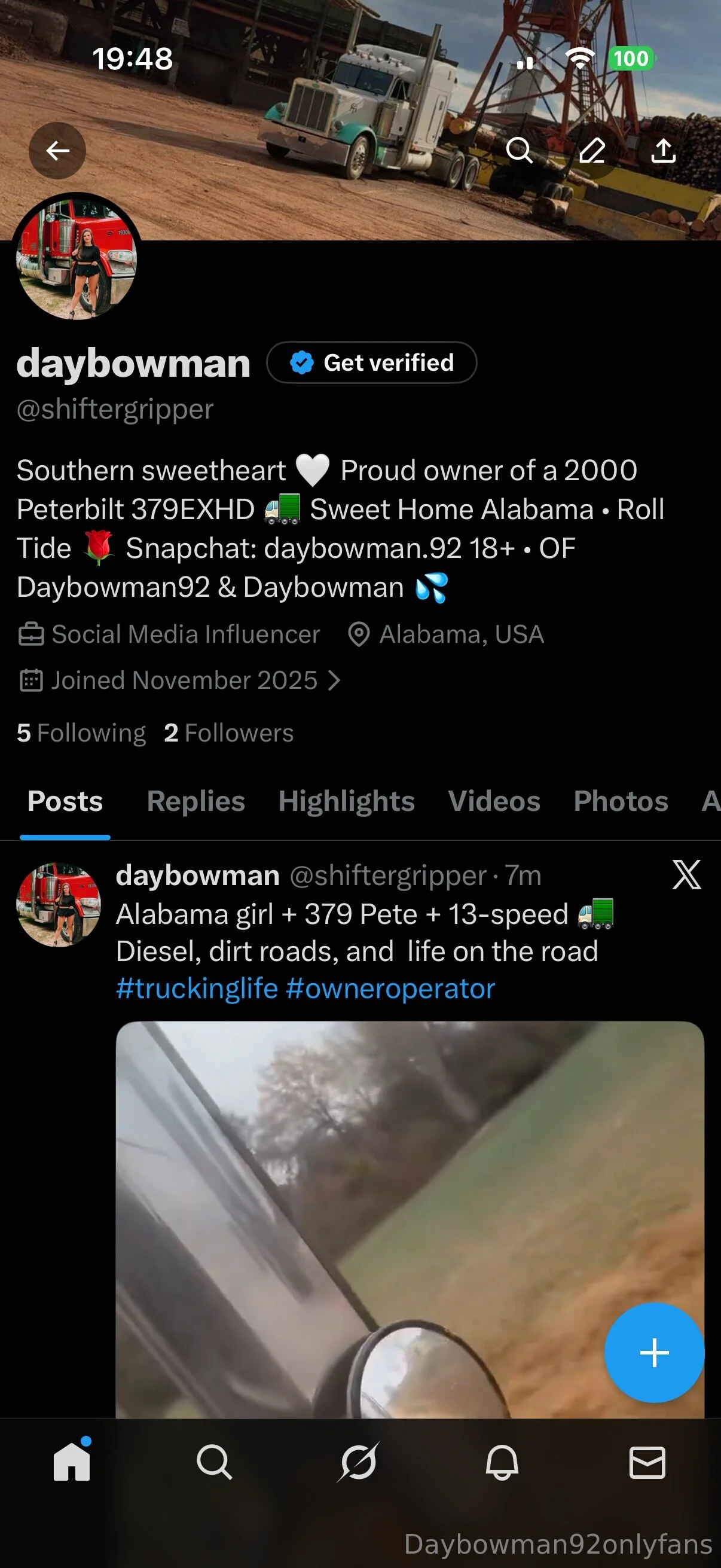Open the Home tab in the bottom bar
This screenshot has width=721, height=1568.
[x=72, y=1462]
